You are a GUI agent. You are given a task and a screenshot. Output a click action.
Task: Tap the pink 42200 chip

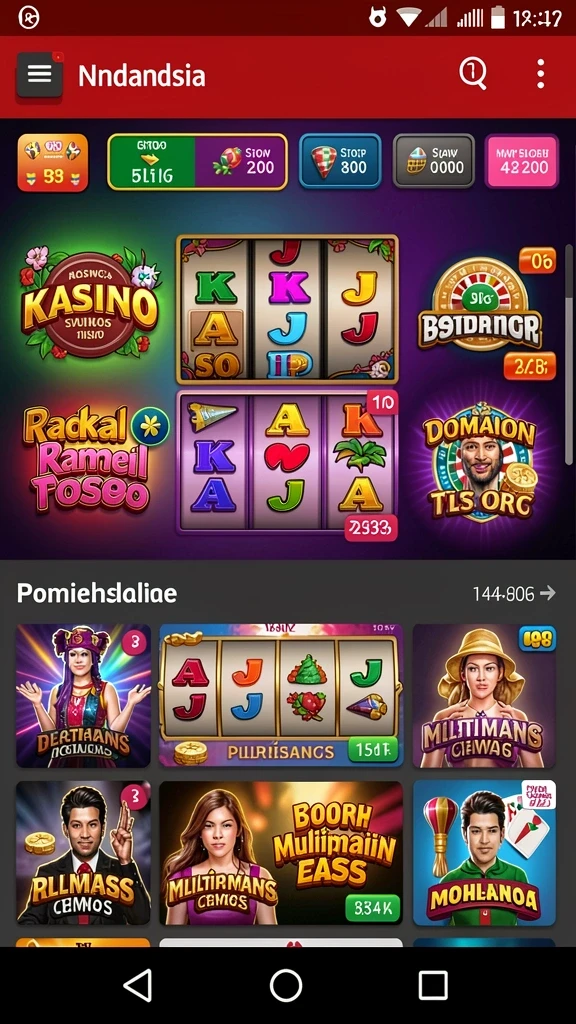[x=522, y=161]
